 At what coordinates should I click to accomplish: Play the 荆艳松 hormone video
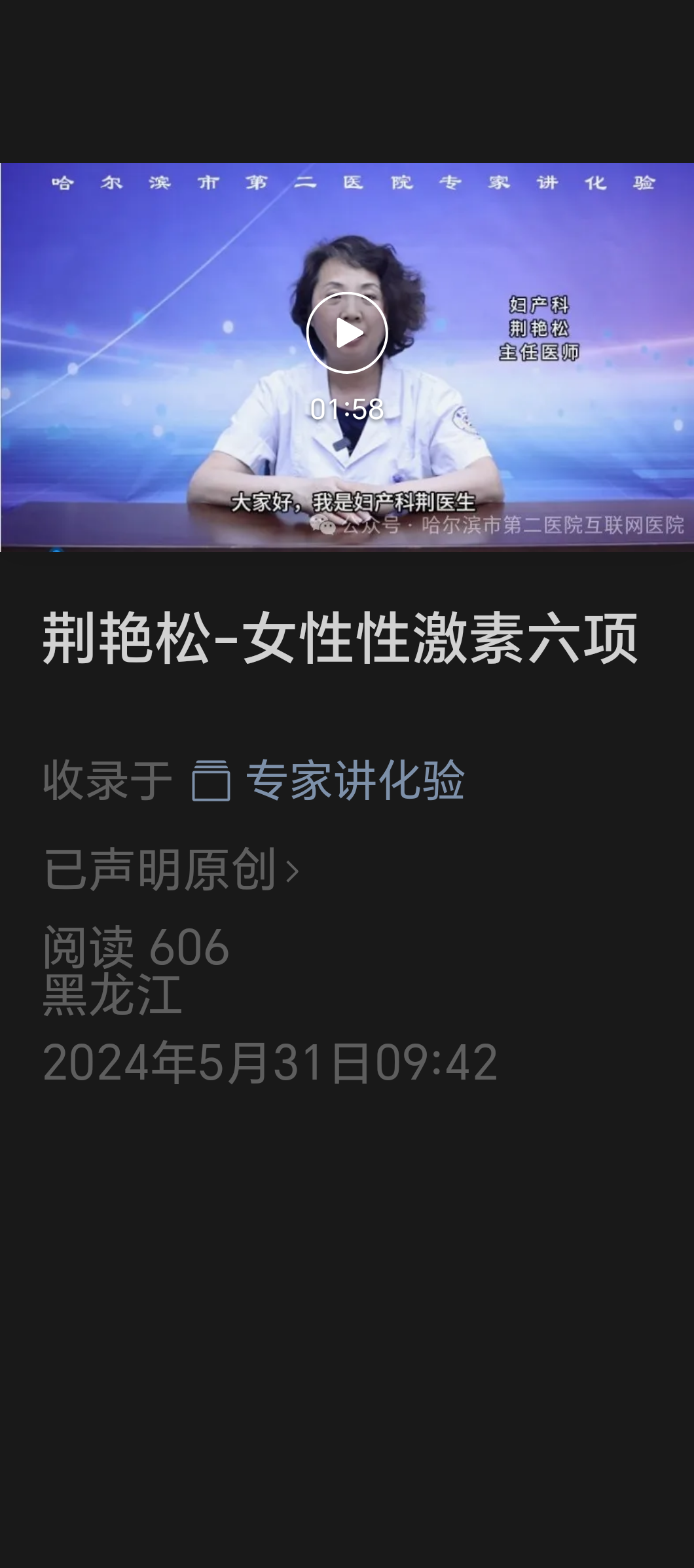pyautogui.click(x=347, y=333)
